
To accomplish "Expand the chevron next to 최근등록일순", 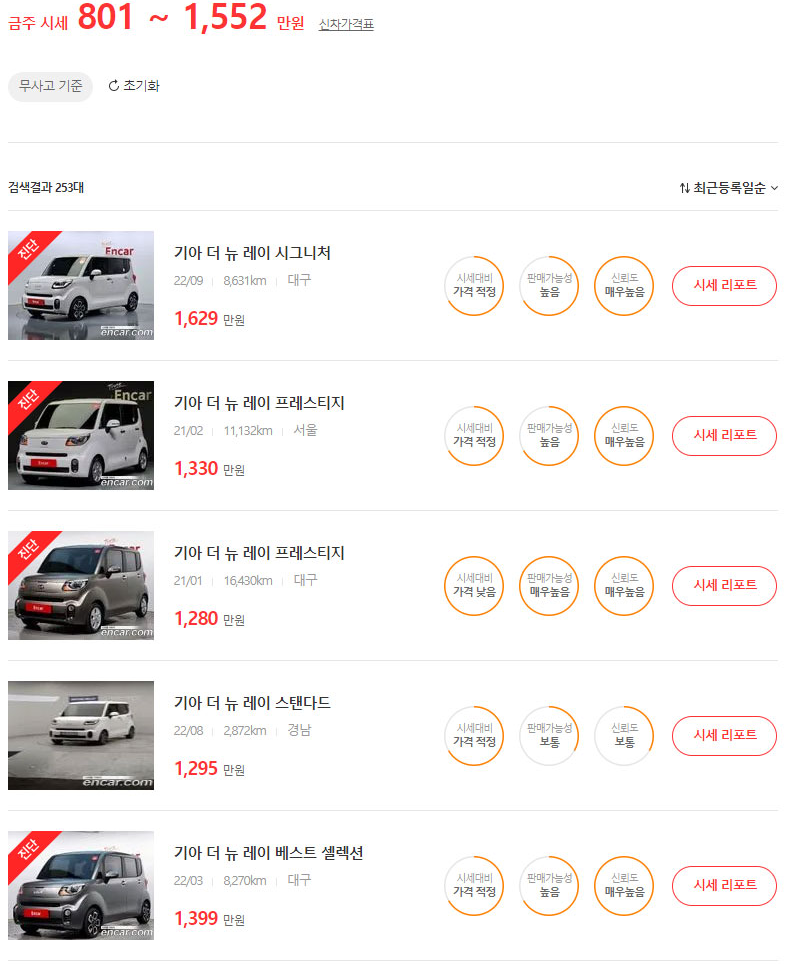I will (775, 187).
